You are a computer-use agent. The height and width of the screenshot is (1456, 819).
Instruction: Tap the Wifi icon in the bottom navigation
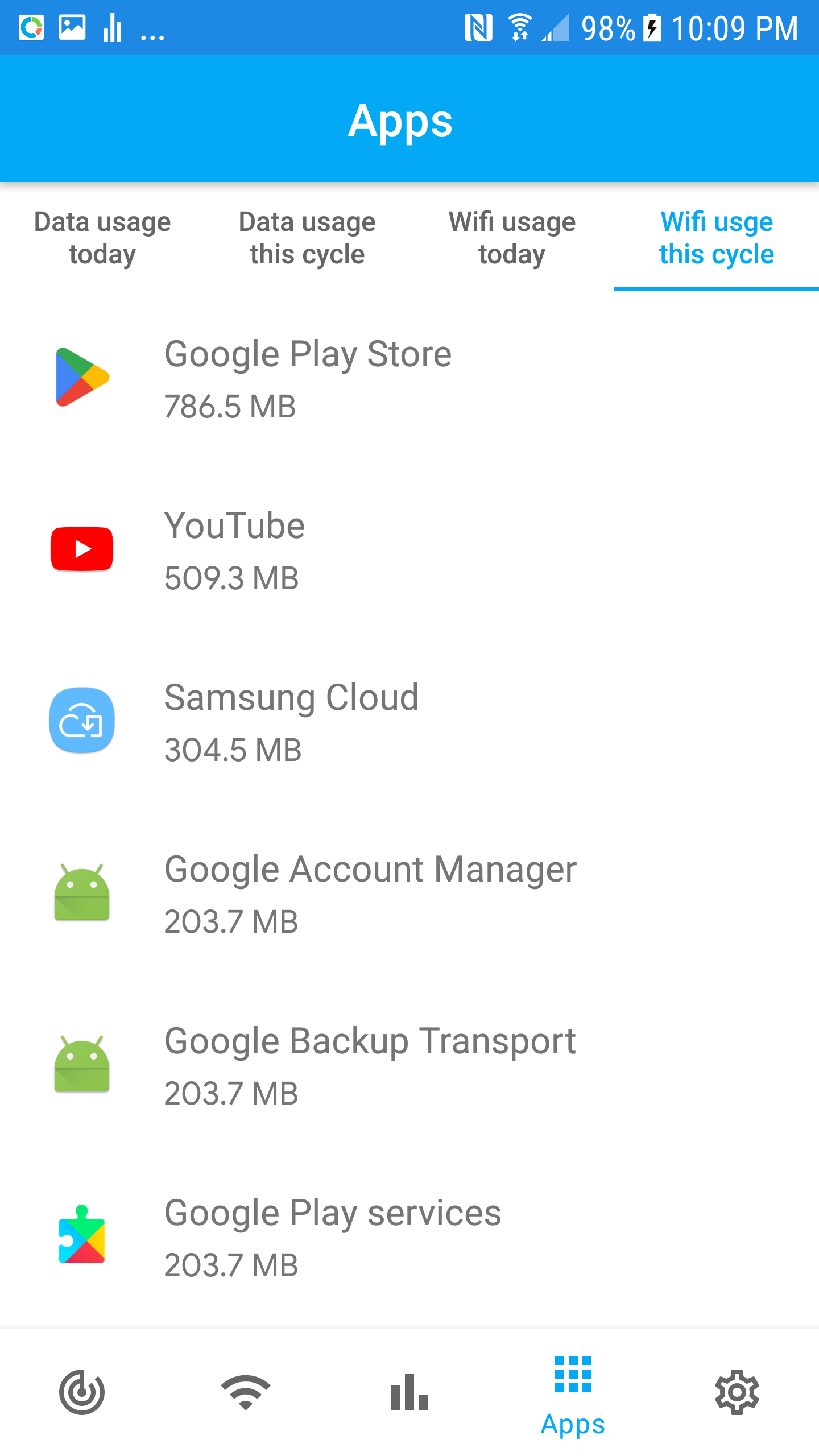[x=246, y=1395]
